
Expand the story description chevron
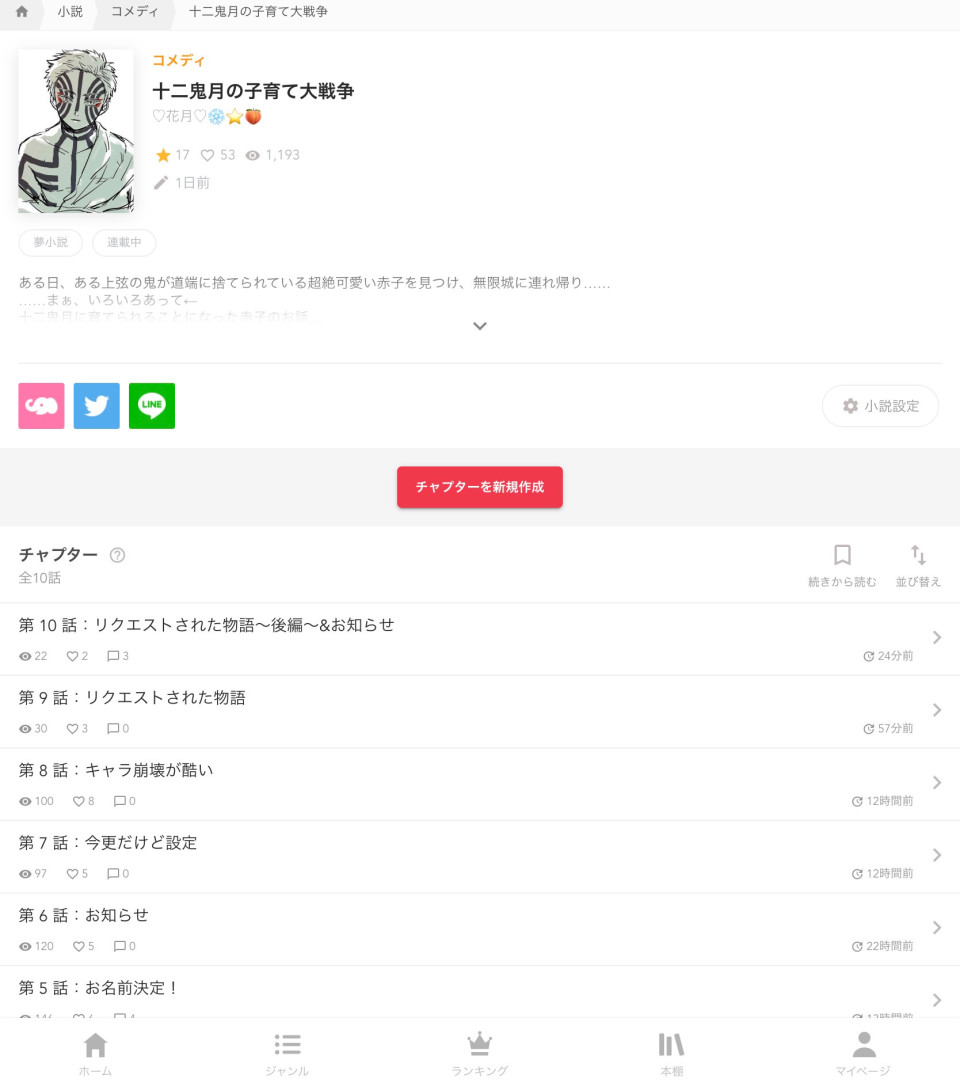(480, 326)
